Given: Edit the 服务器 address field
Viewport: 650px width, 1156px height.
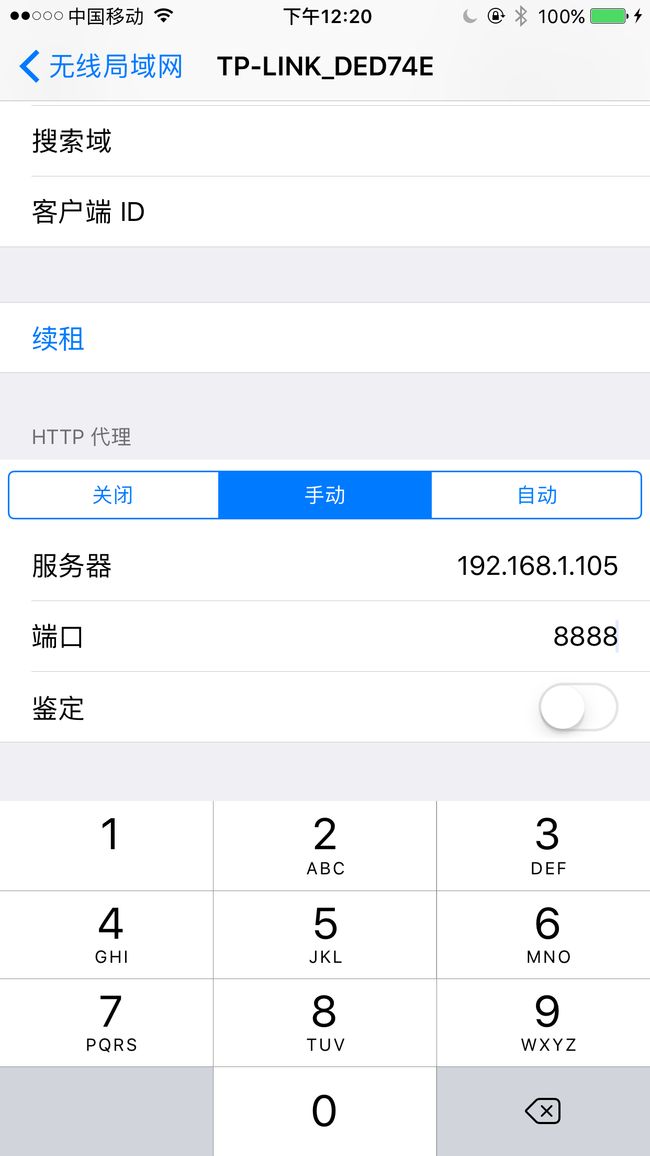Looking at the screenshot, I should [x=325, y=565].
